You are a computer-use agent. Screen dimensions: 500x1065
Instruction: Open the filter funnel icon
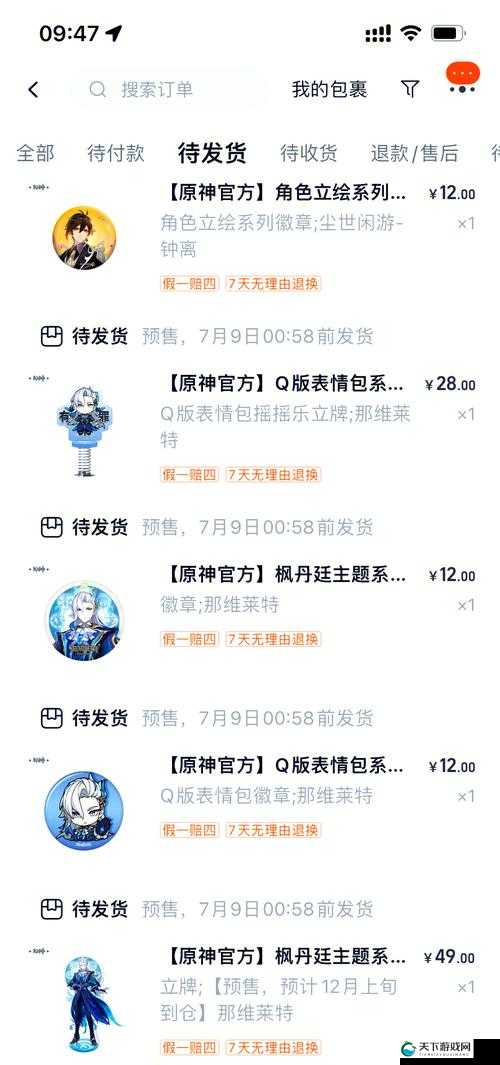[x=410, y=88]
